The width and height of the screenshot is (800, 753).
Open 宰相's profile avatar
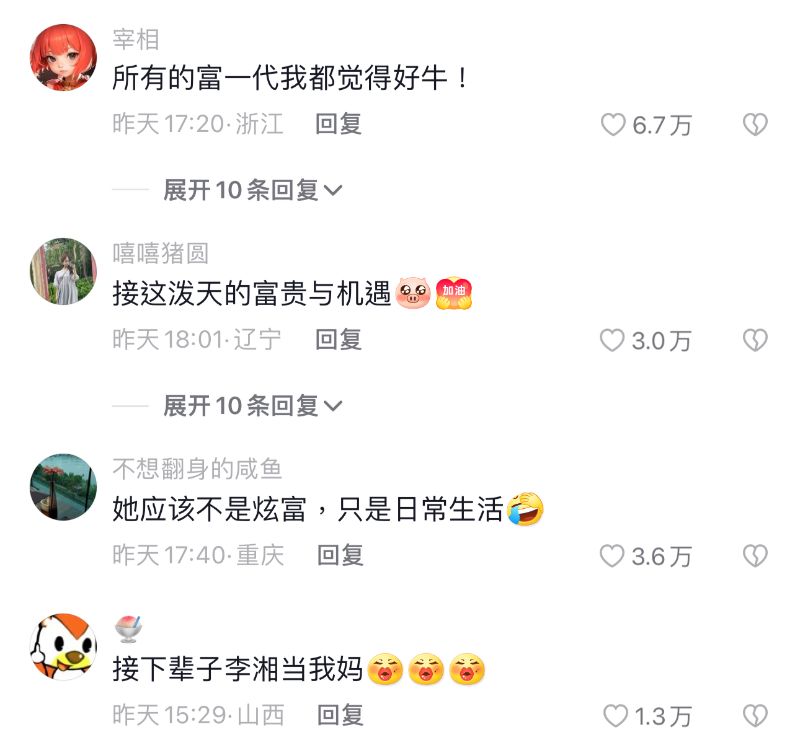coord(64,58)
